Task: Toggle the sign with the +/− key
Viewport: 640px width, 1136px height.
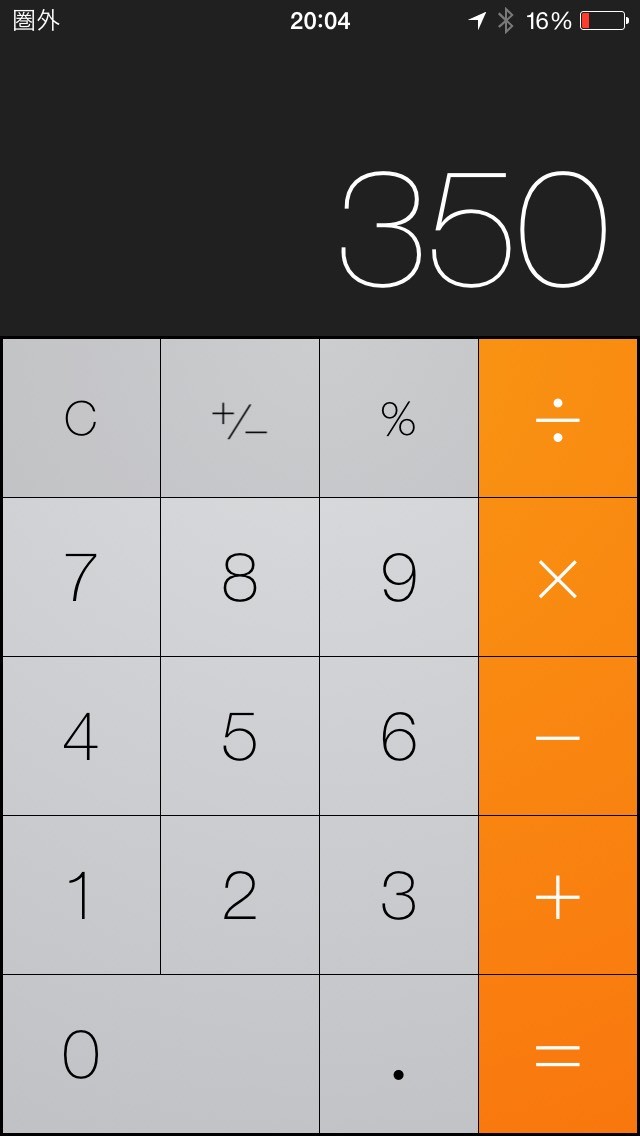Action: (240, 418)
